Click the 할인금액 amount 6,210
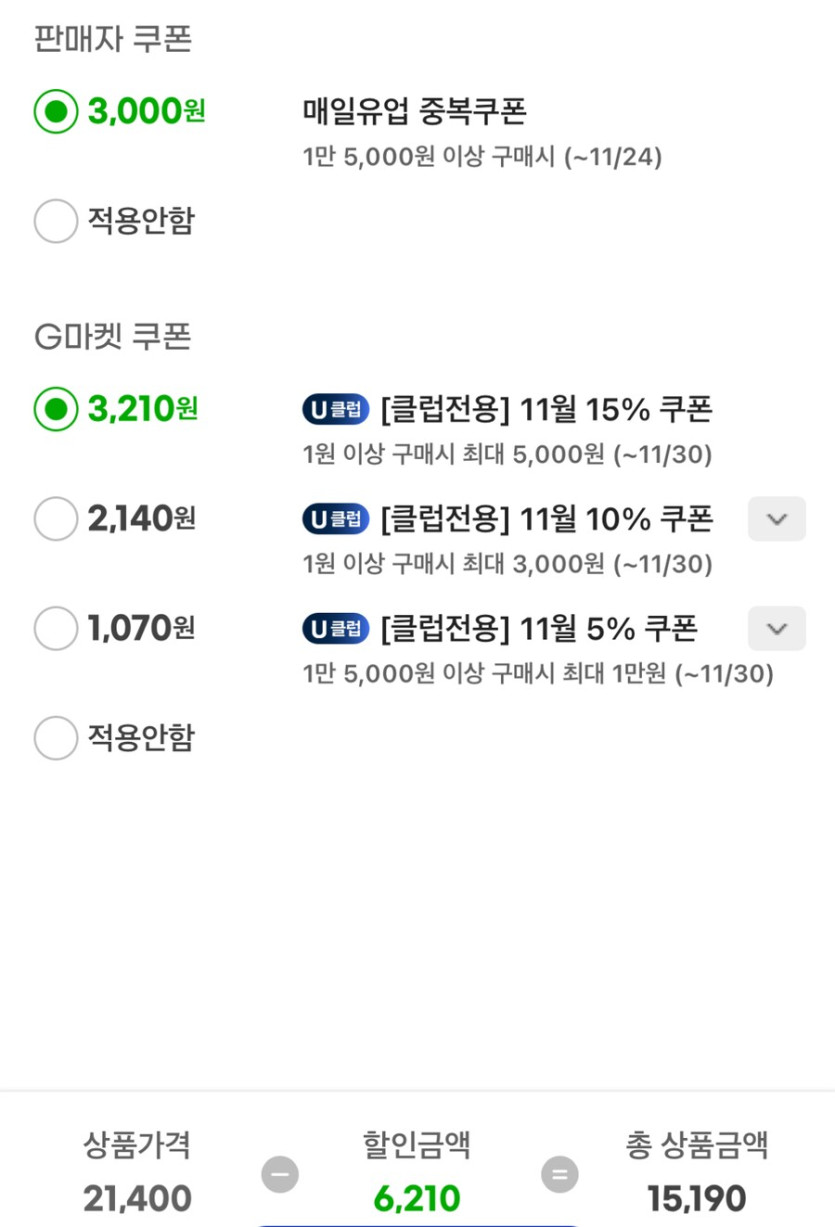The width and height of the screenshot is (835, 1227). coord(418,1198)
